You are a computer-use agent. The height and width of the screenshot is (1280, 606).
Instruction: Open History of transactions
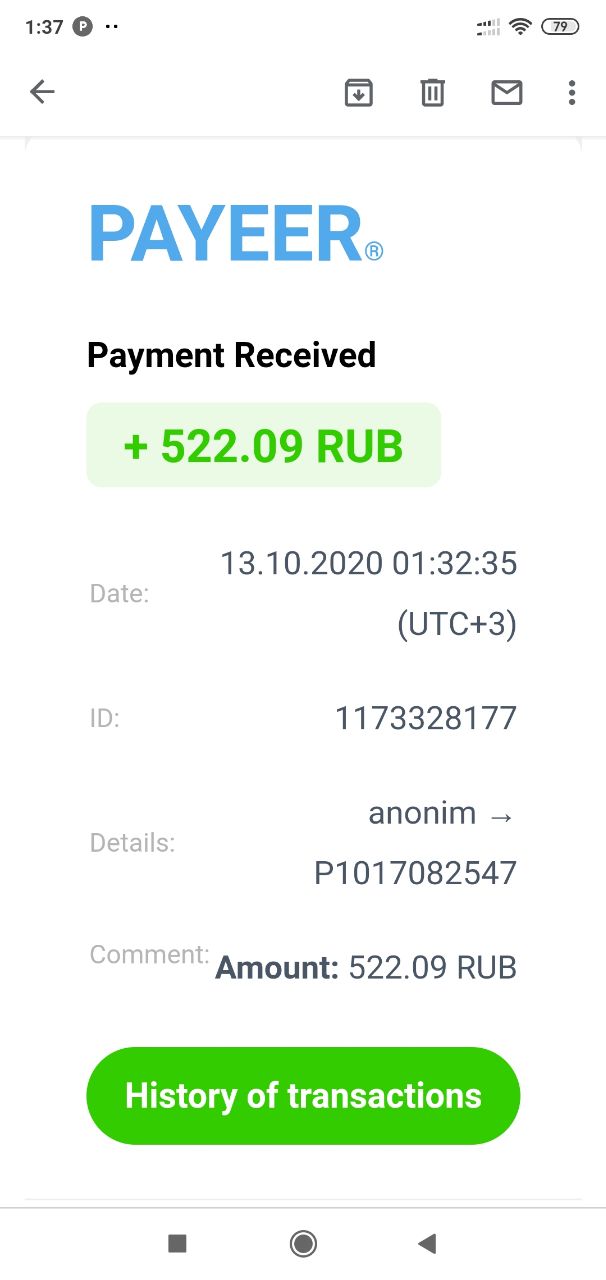(x=303, y=1096)
